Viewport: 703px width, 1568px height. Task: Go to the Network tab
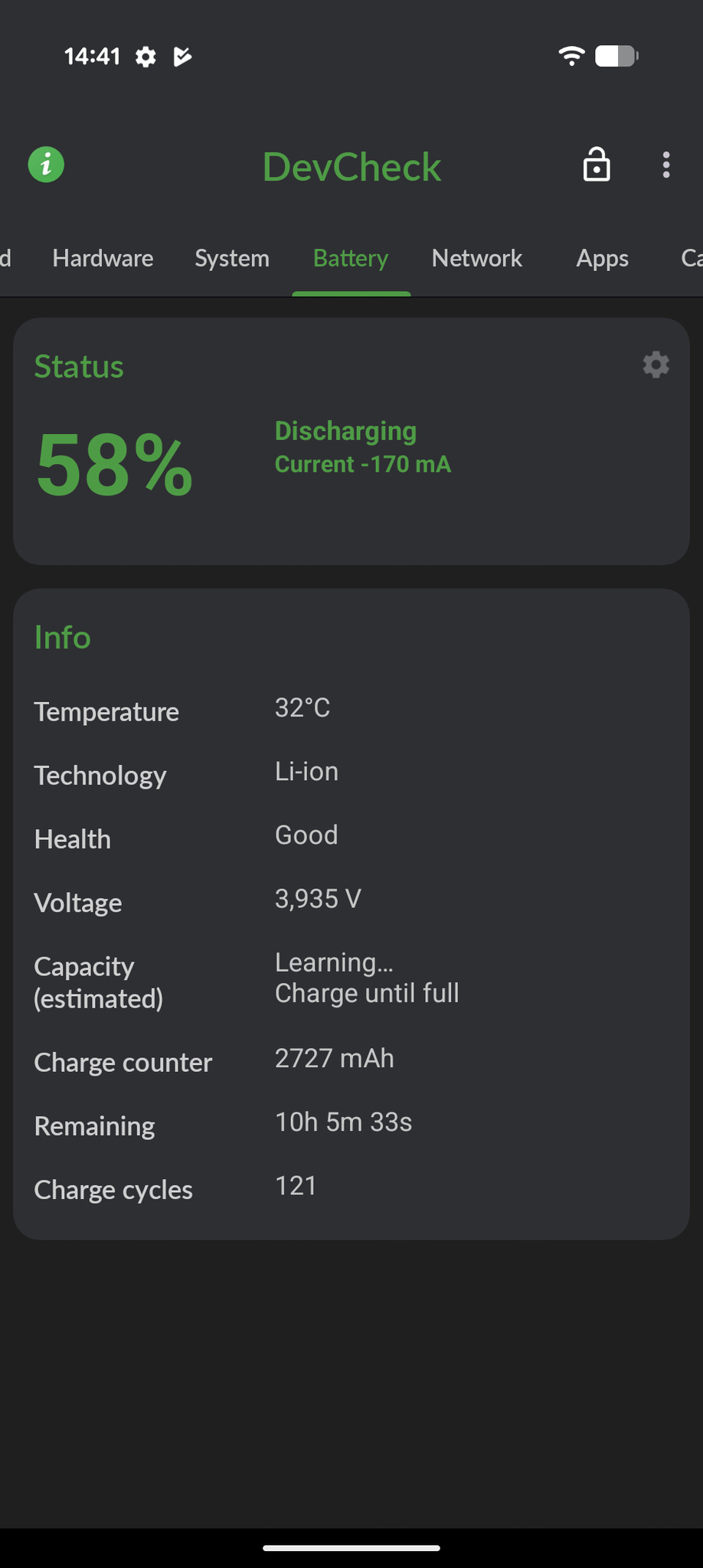coord(477,259)
